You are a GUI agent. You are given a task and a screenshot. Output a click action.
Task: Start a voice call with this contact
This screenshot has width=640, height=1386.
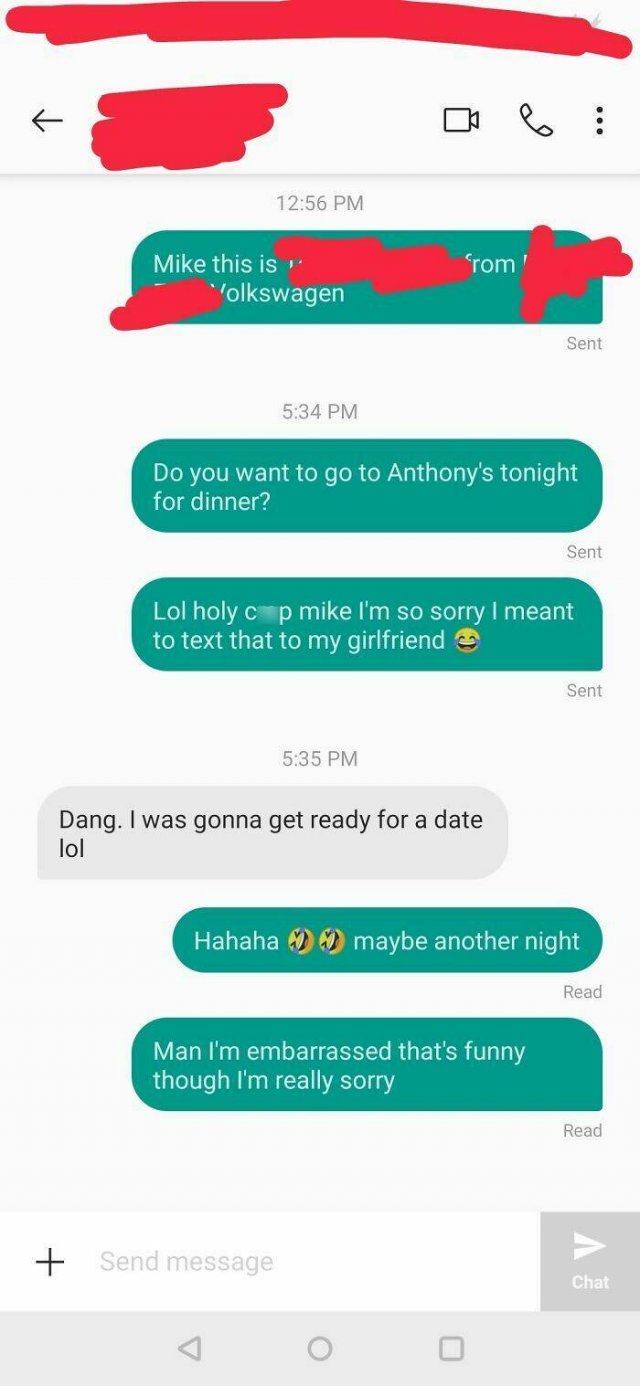(x=535, y=121)
